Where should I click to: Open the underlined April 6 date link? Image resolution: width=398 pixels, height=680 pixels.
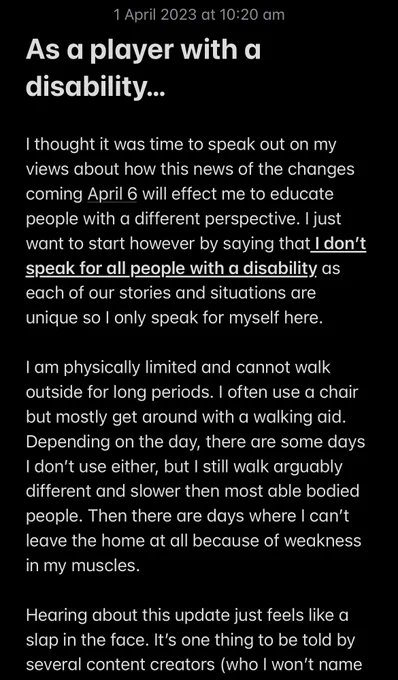(112, 194)
